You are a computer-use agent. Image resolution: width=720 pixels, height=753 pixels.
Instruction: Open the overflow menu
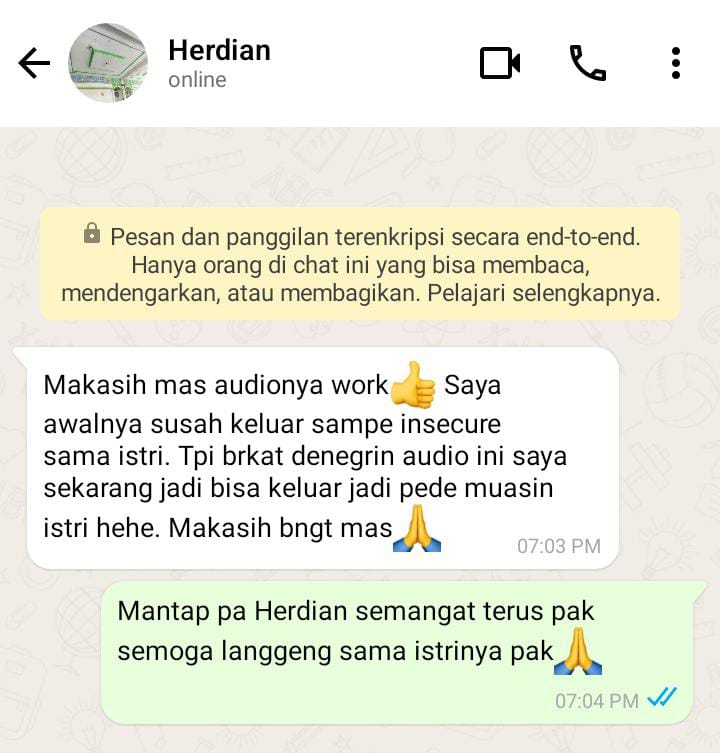pyautogui.click(x=676, y=63)
